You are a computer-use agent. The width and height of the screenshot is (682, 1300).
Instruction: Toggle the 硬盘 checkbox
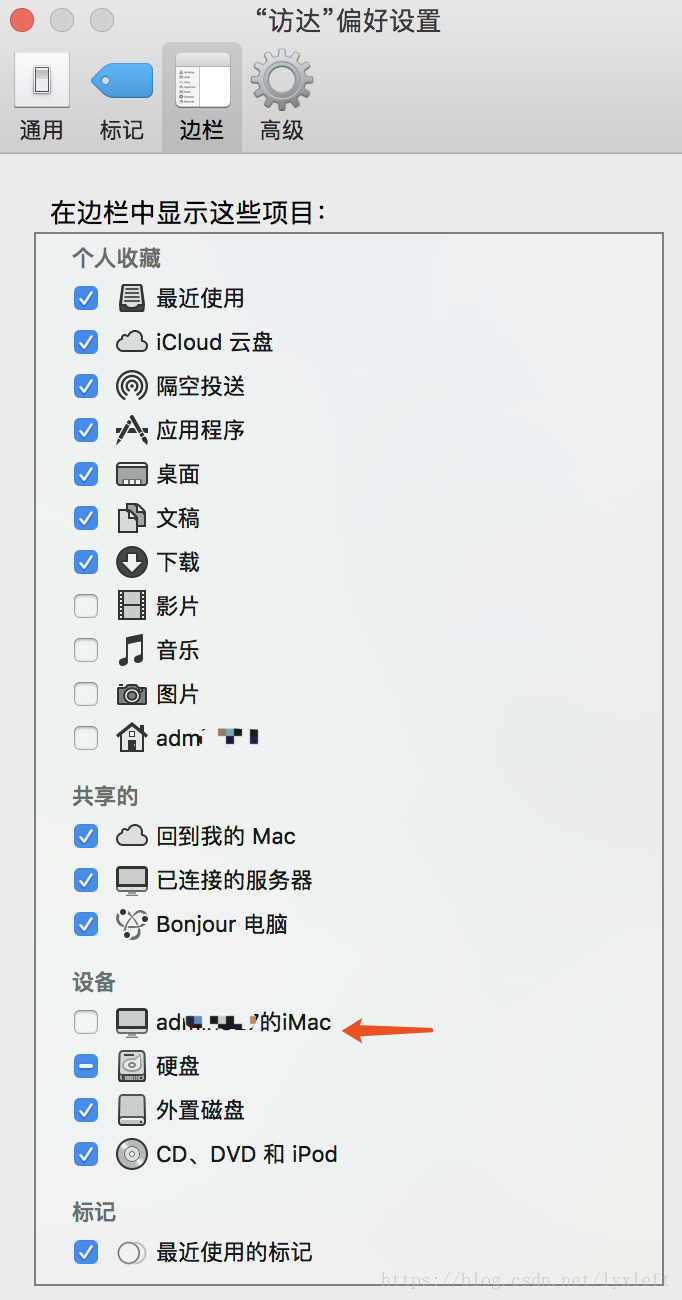[86, 1066]
